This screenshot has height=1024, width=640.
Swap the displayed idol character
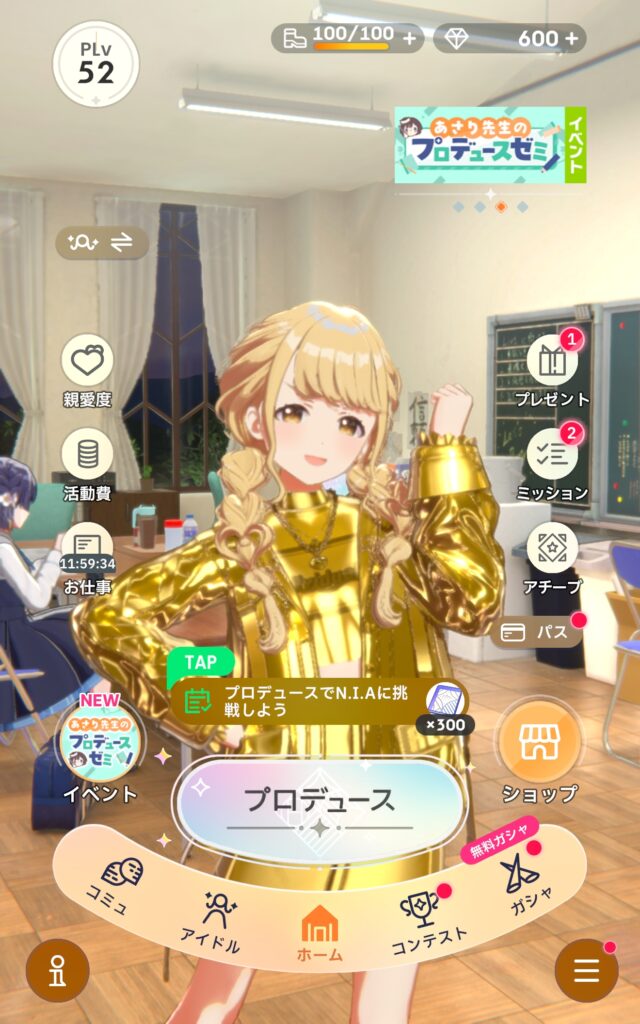pos(101,242)
